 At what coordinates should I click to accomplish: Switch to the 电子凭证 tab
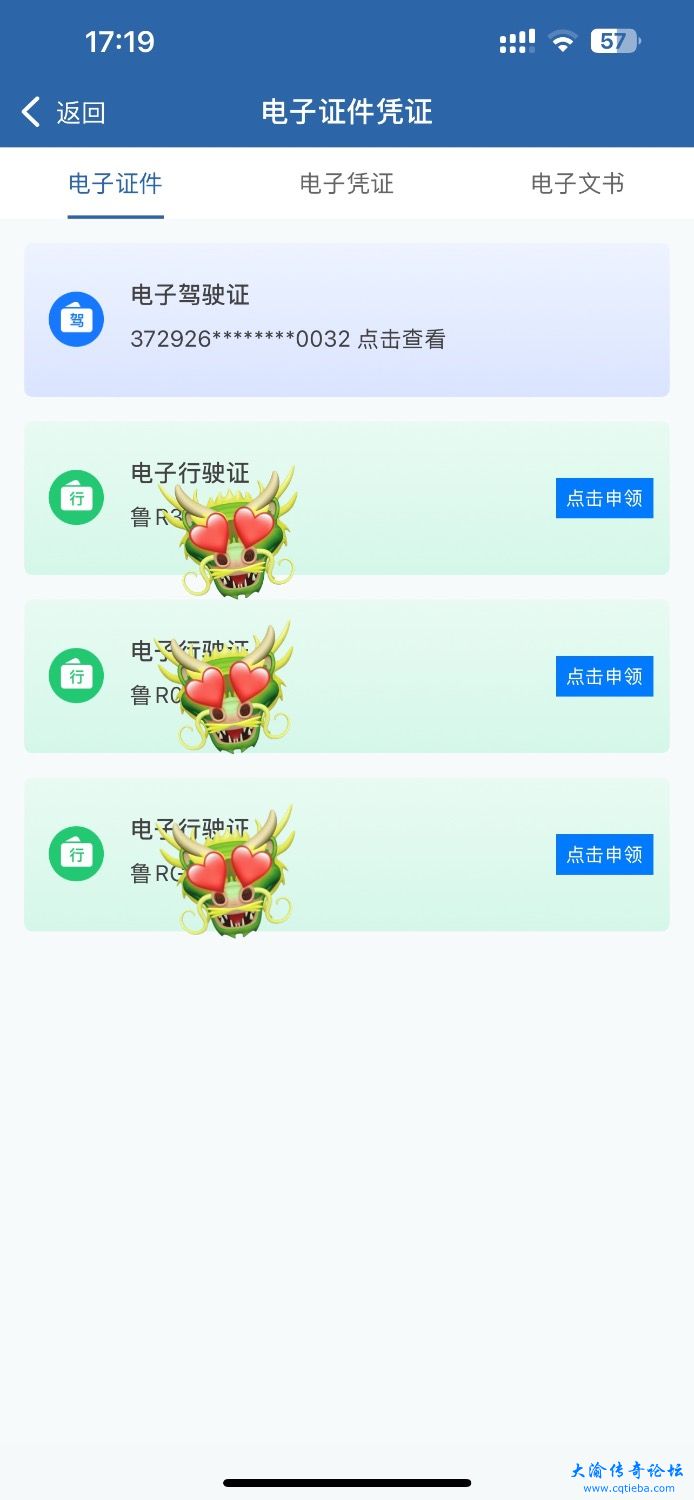coord(346,184)
